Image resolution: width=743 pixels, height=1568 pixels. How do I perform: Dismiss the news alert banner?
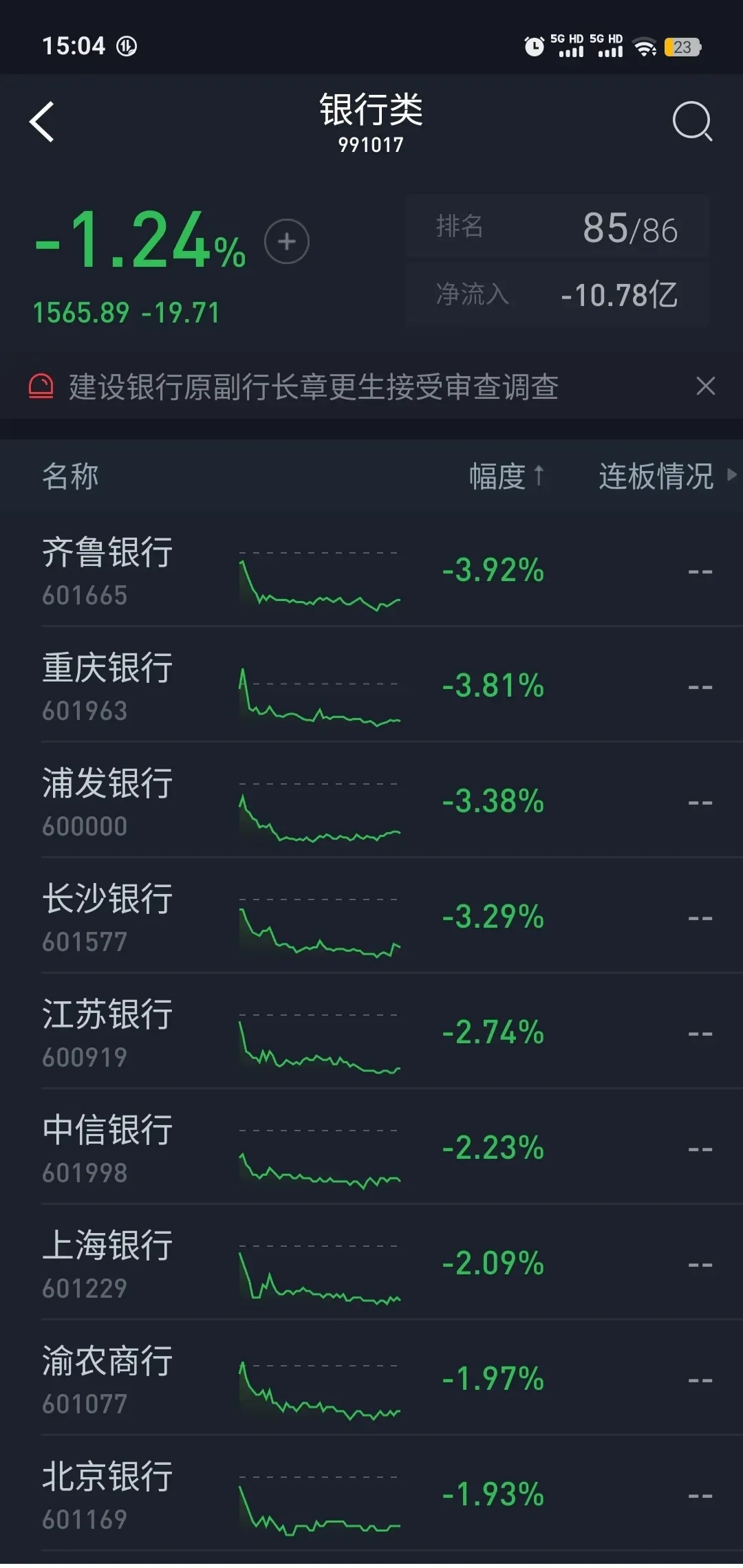click(x=705, y=386)
